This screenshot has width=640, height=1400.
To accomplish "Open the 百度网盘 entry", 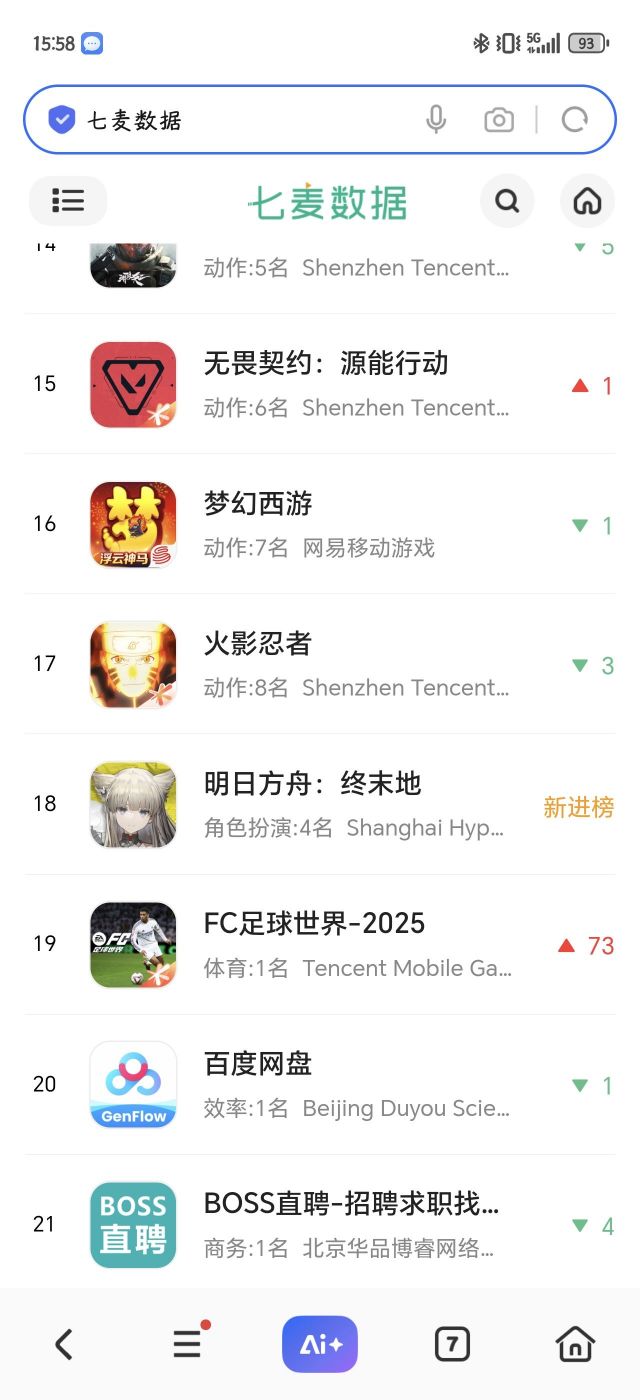I will click(x=320, y=1084).
